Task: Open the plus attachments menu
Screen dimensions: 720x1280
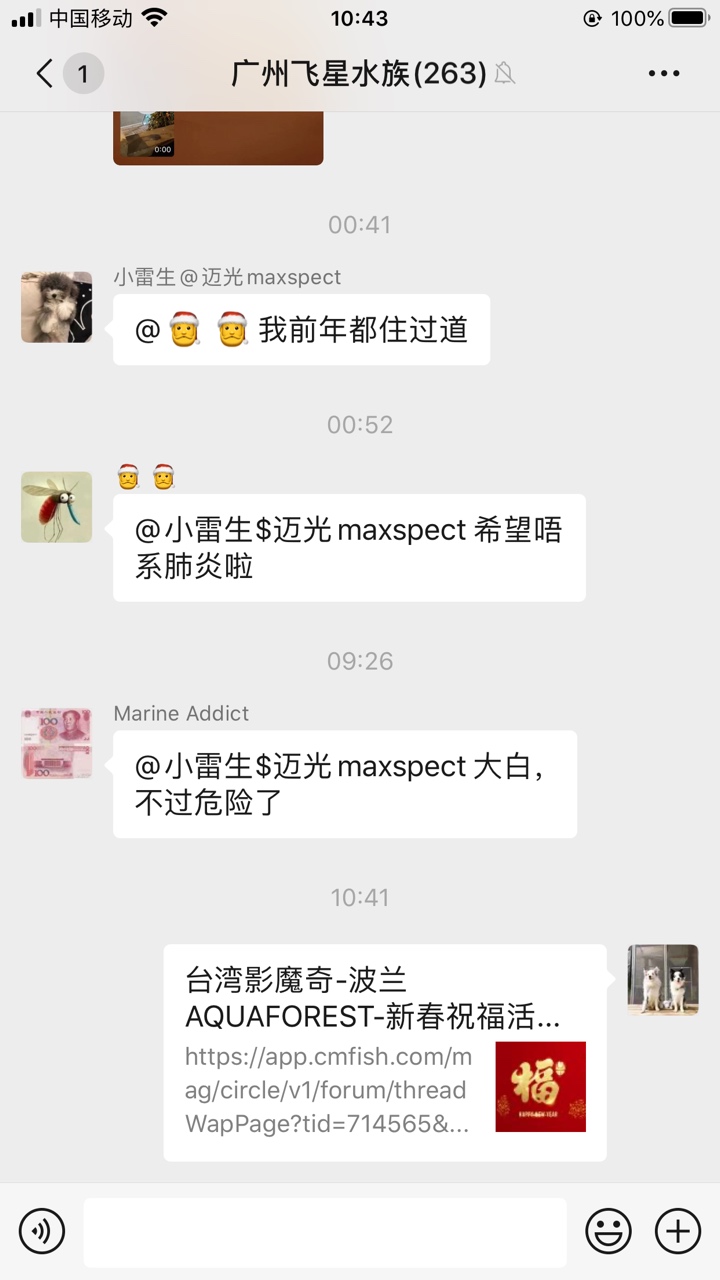Action: coord(677,1231)
